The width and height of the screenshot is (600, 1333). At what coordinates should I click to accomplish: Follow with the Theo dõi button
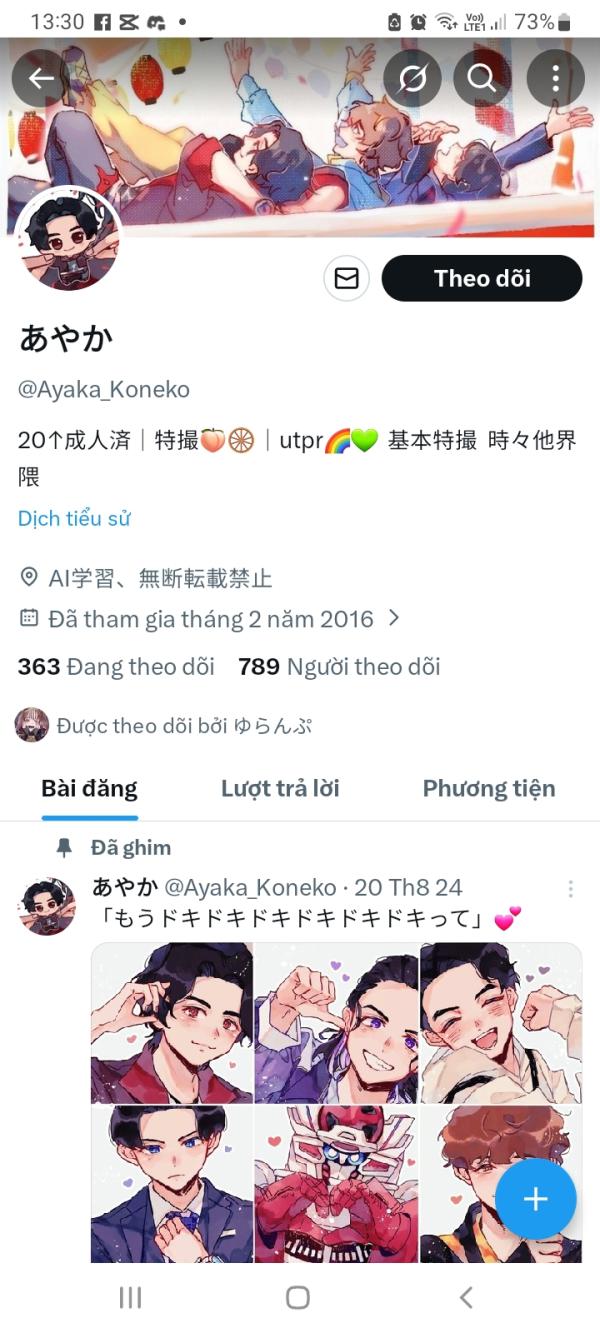click(482, 278)
